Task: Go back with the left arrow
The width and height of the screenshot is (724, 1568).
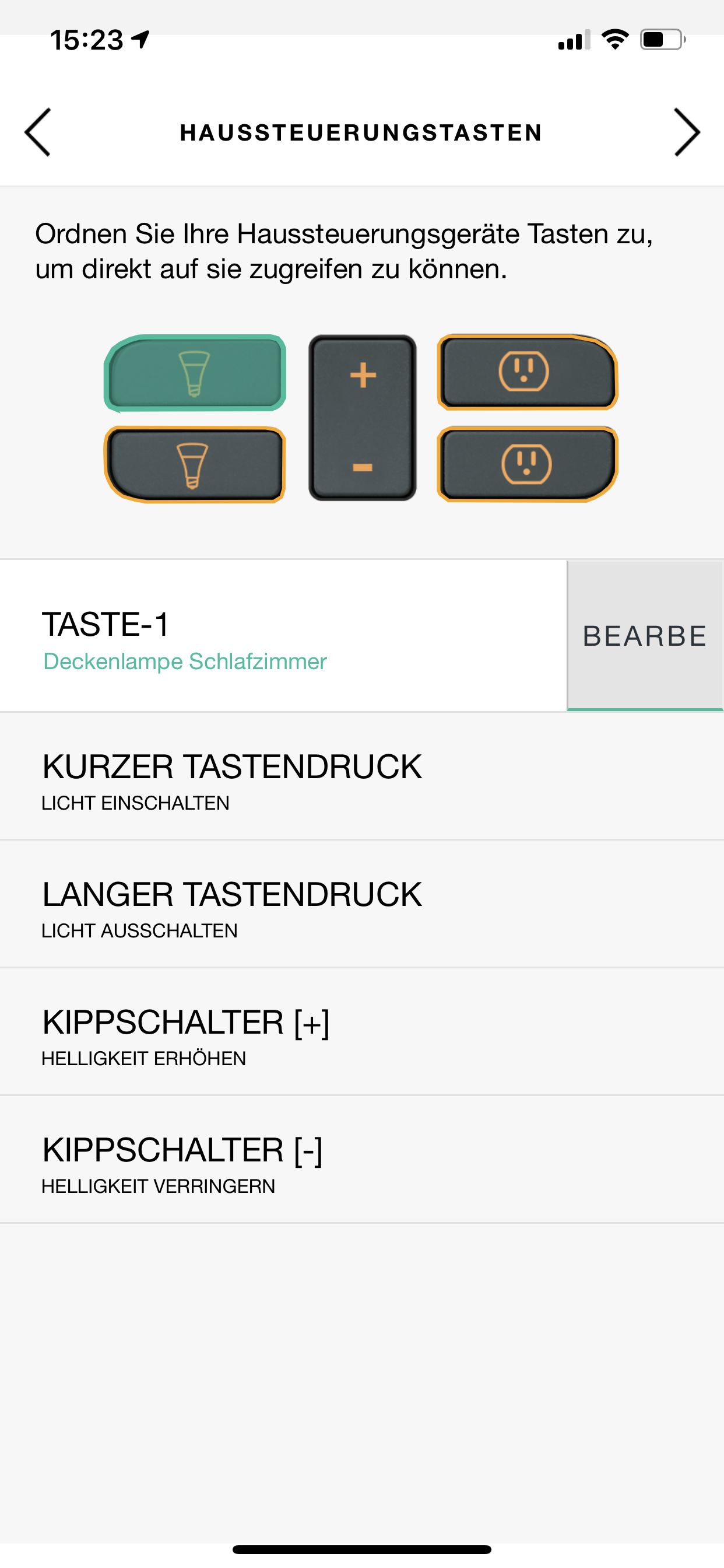Action: coord(38,132)
